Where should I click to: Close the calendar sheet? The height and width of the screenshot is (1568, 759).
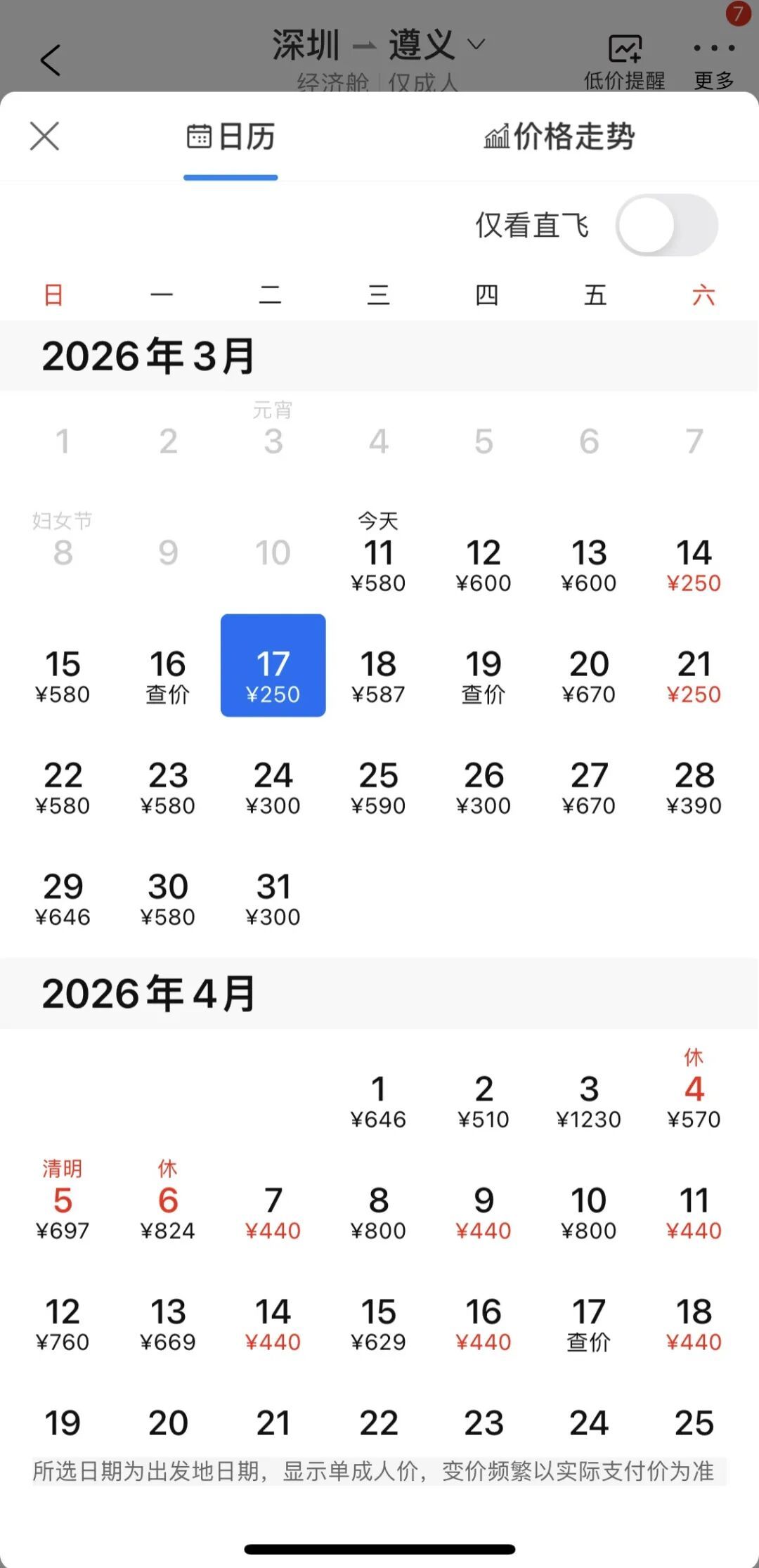click(x=44, y=136)
